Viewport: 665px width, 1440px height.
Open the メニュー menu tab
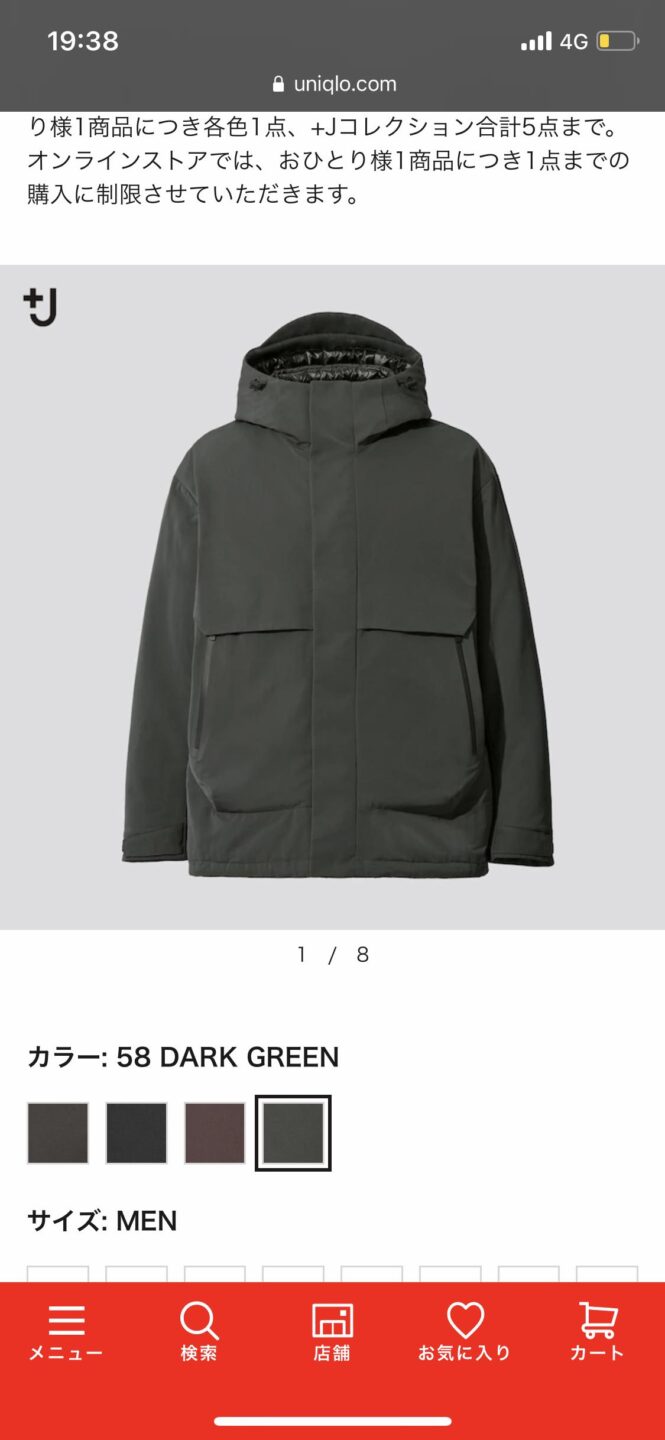coord(66,1332)
